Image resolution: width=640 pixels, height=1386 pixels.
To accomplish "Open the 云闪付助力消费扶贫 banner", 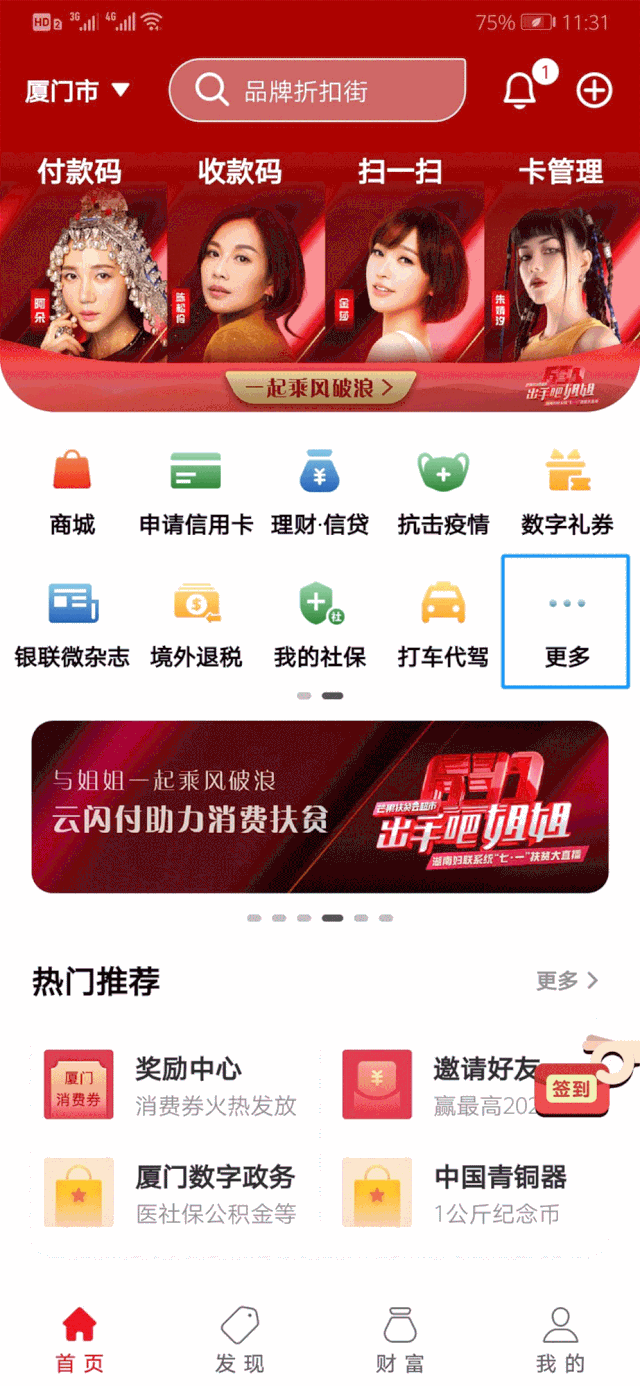I will click(x=320, y=807).
